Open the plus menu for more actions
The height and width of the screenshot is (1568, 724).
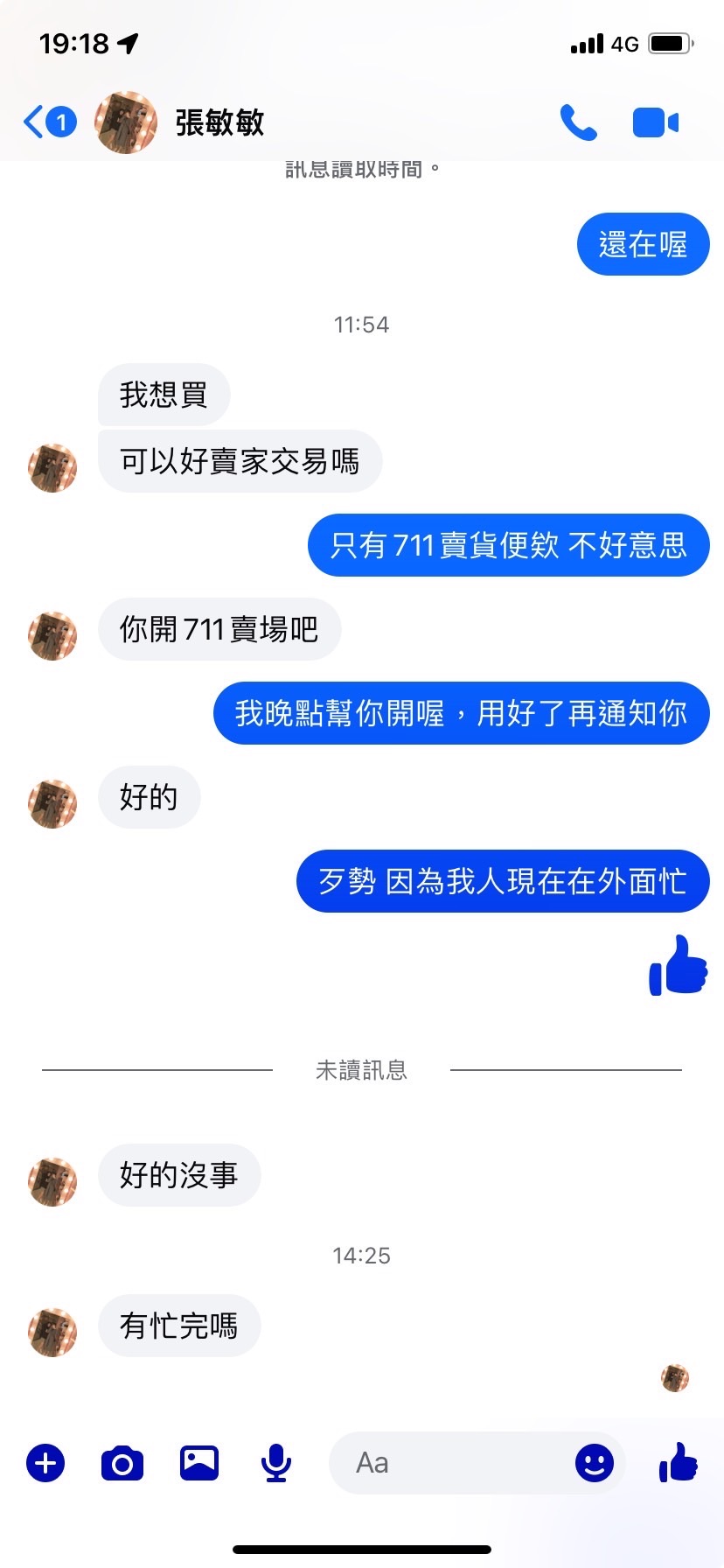45,1462
